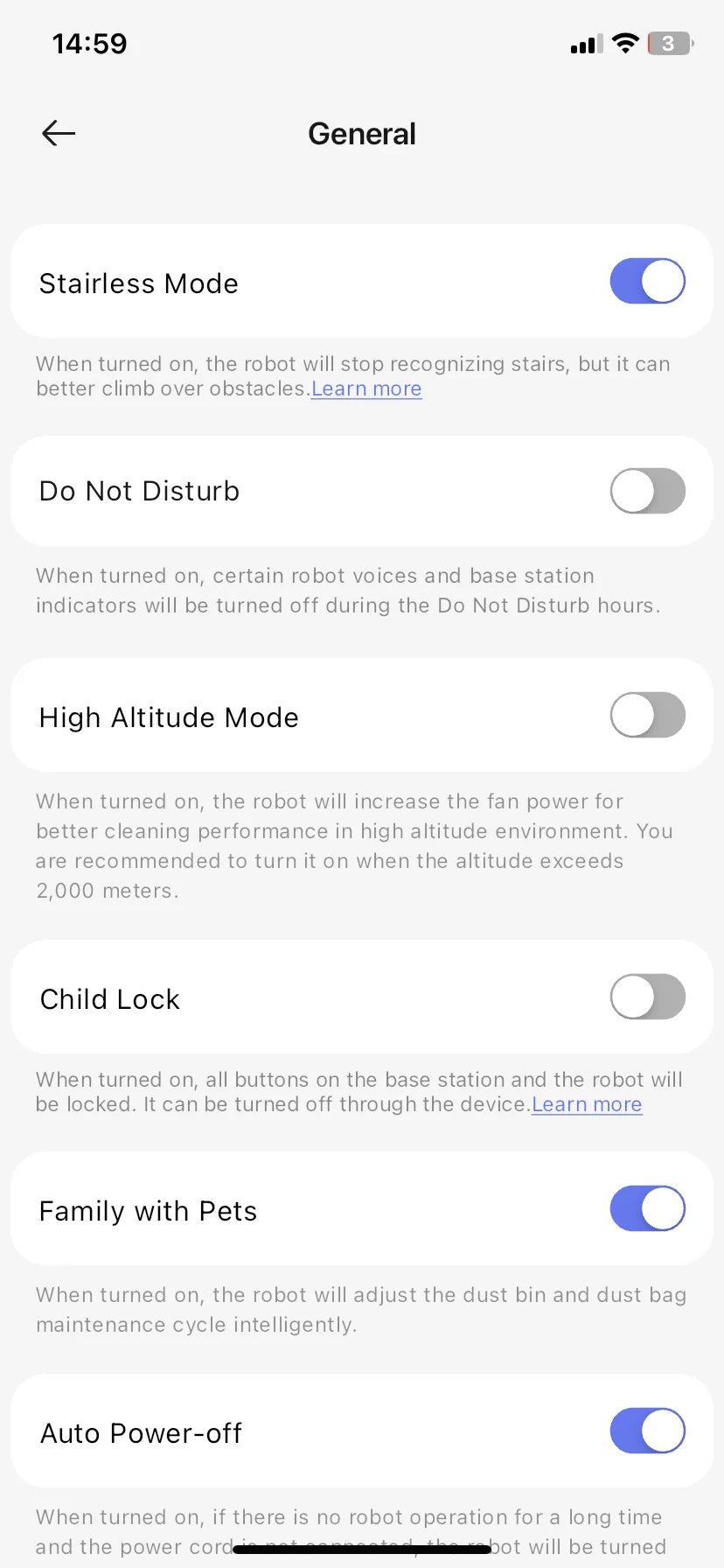Open Learn more about Child Lock
The height and width of the screenshot is (1568, 724).
click(x=587, y=1104)
